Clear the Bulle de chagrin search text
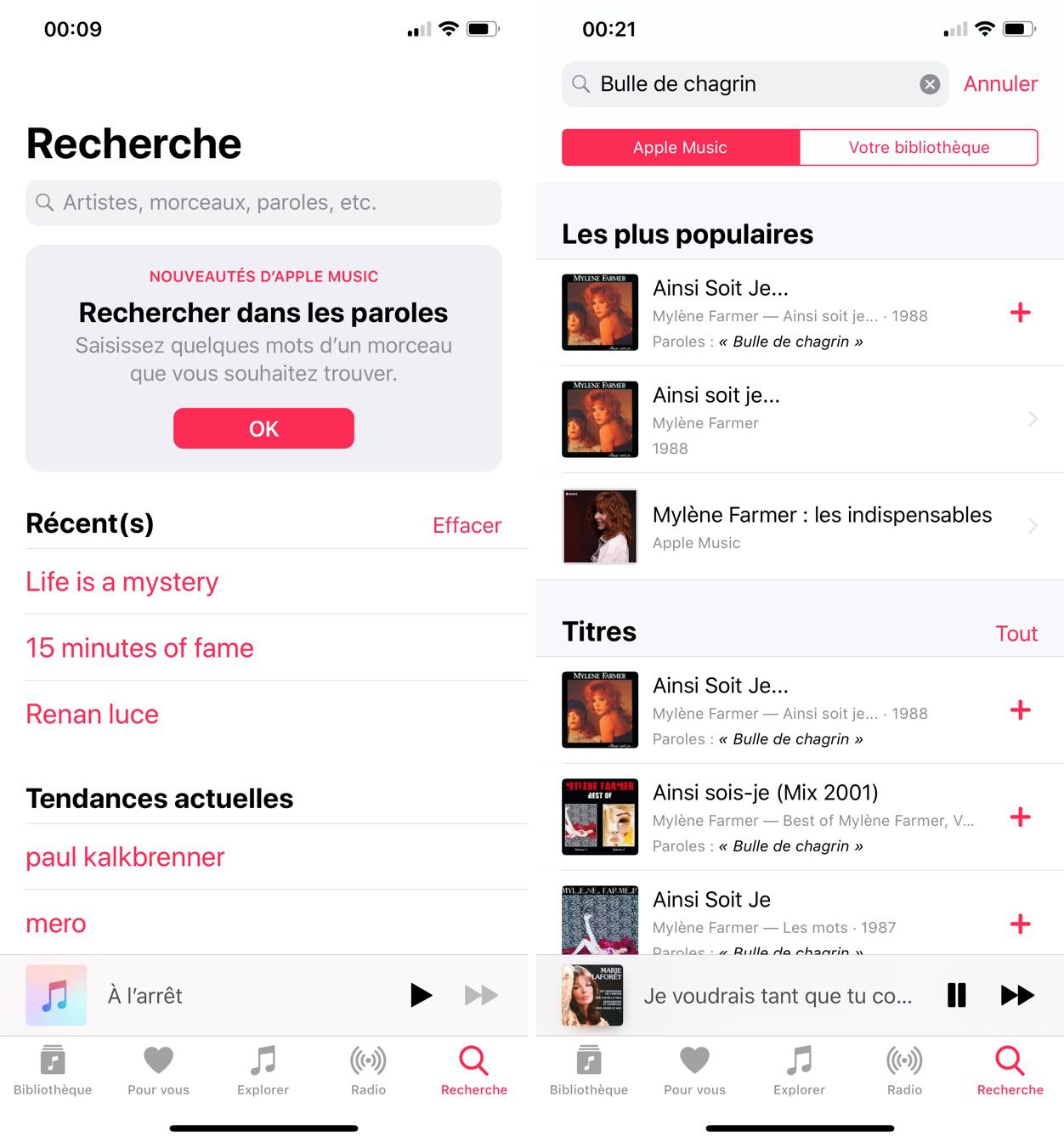The image size is (1064, 1142). pos(930,84)
